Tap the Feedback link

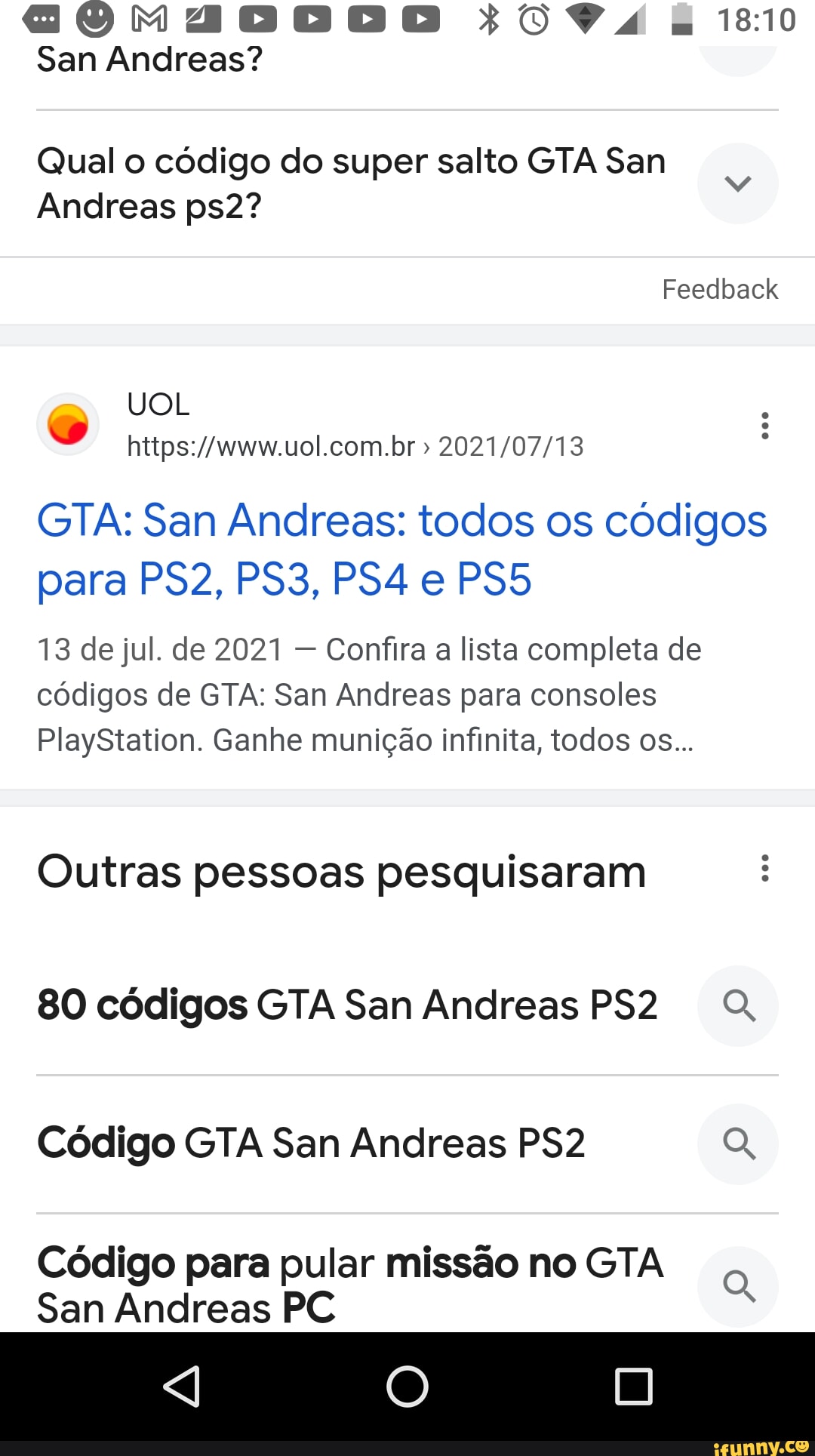tap(720, 289)
